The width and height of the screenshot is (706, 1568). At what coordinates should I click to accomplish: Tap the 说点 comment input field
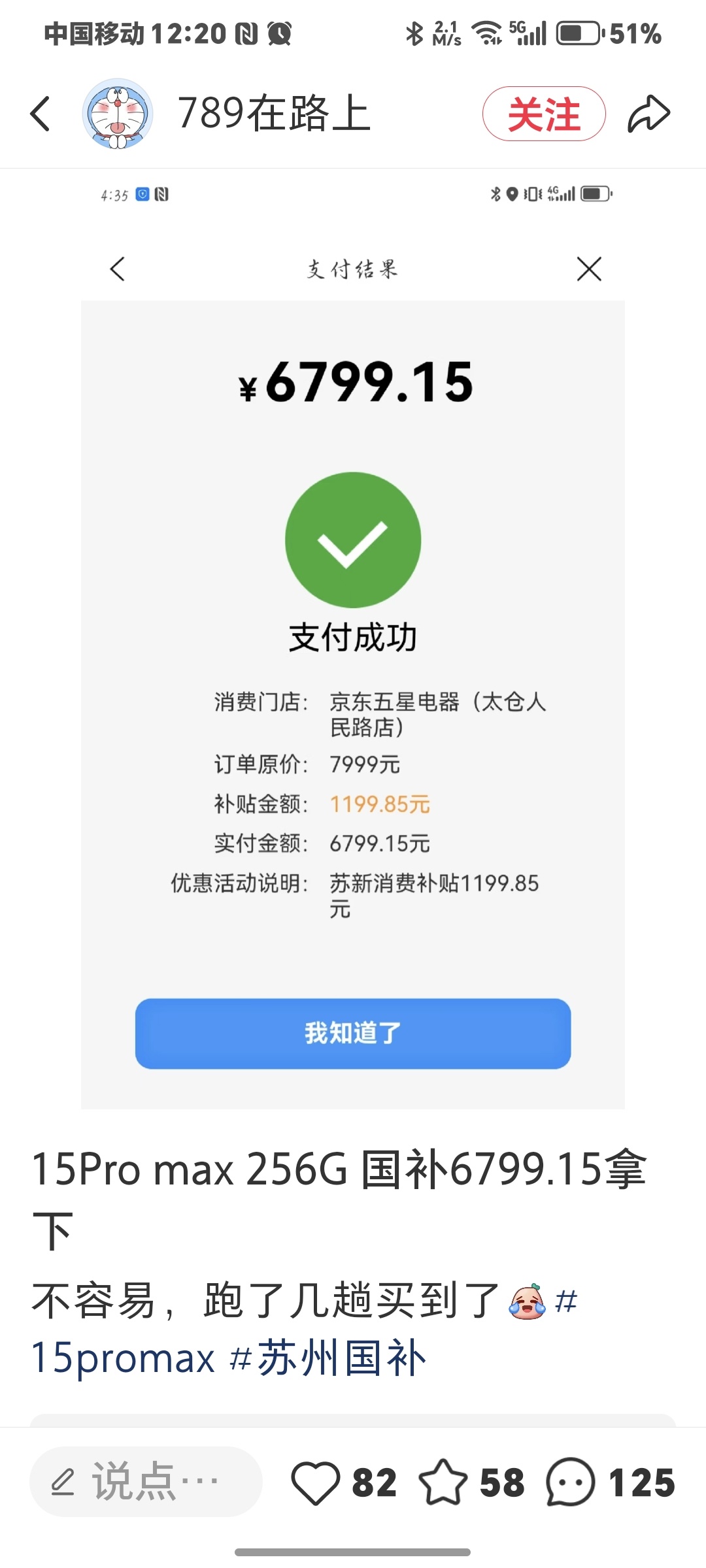pos(146,1482)
